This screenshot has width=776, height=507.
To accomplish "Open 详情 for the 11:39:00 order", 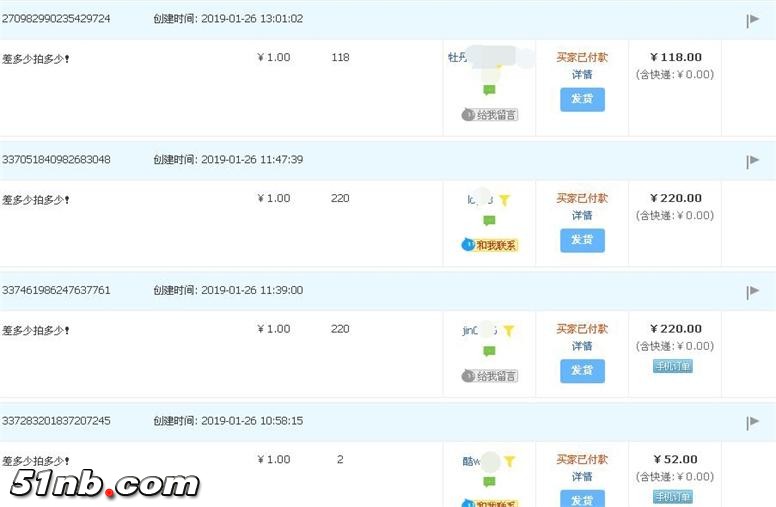I will pos(582,346).
